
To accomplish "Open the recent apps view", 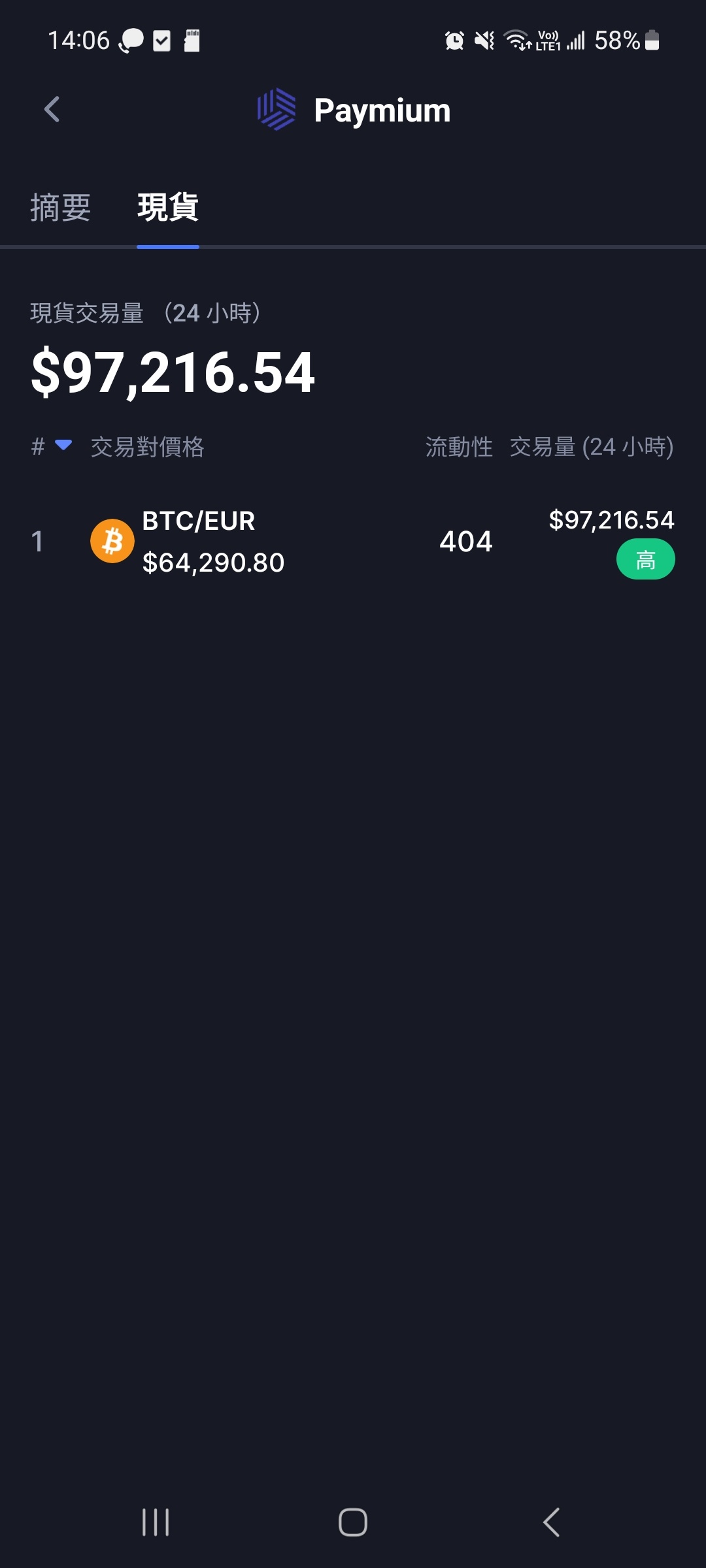I will 156,1522.
